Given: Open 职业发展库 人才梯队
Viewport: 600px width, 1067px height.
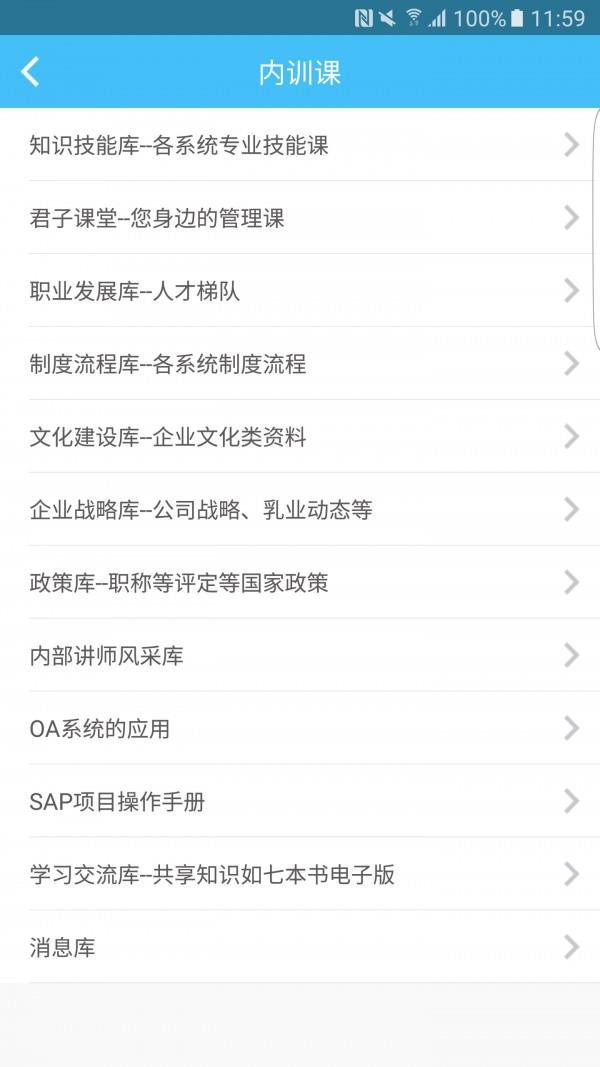Looking at the screenshot, I should pos(300,291).
